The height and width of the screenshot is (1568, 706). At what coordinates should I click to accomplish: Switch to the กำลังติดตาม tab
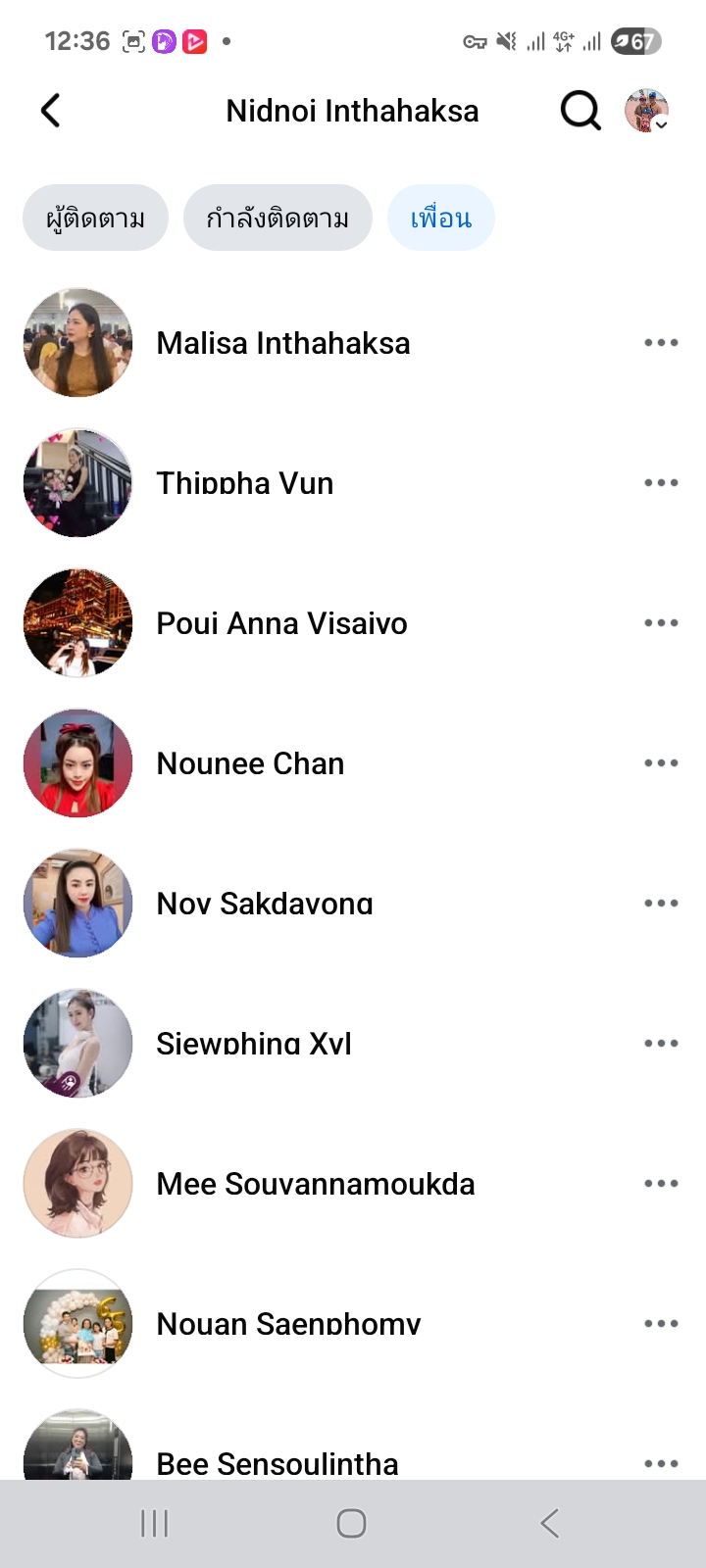coord(277,218)
